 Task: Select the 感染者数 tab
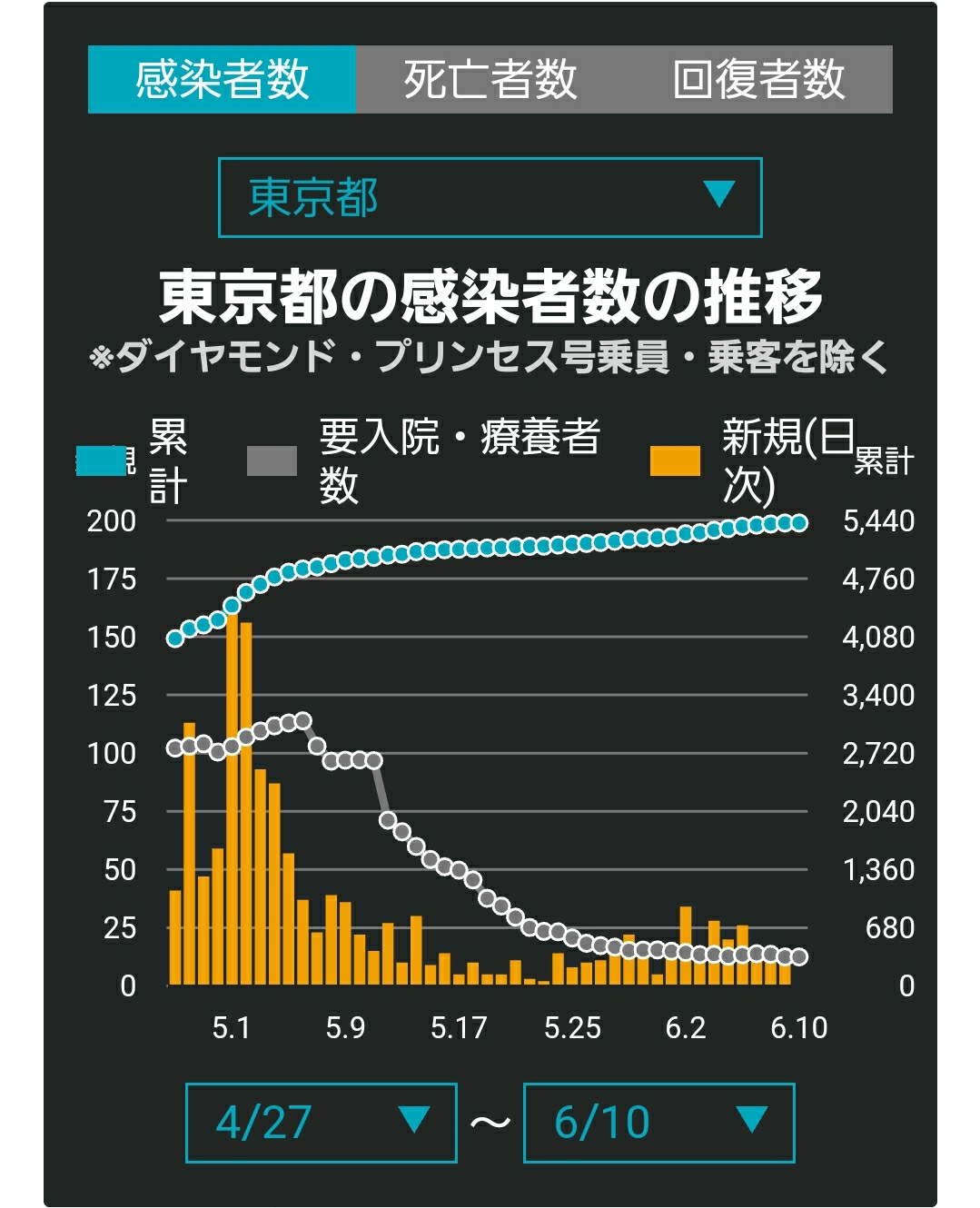[x=223, y=79]
